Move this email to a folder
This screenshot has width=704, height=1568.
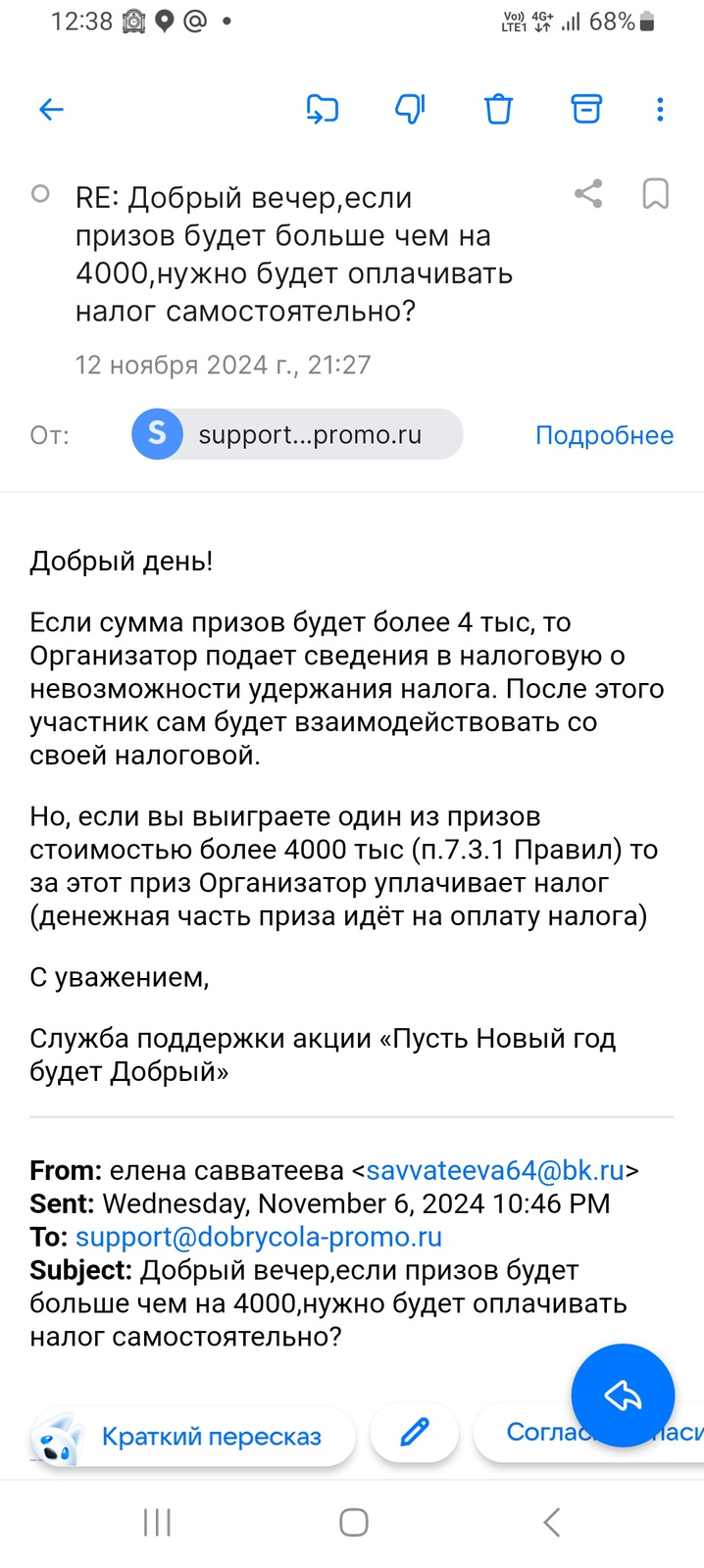pyautogui.click(x=322, y=110)
